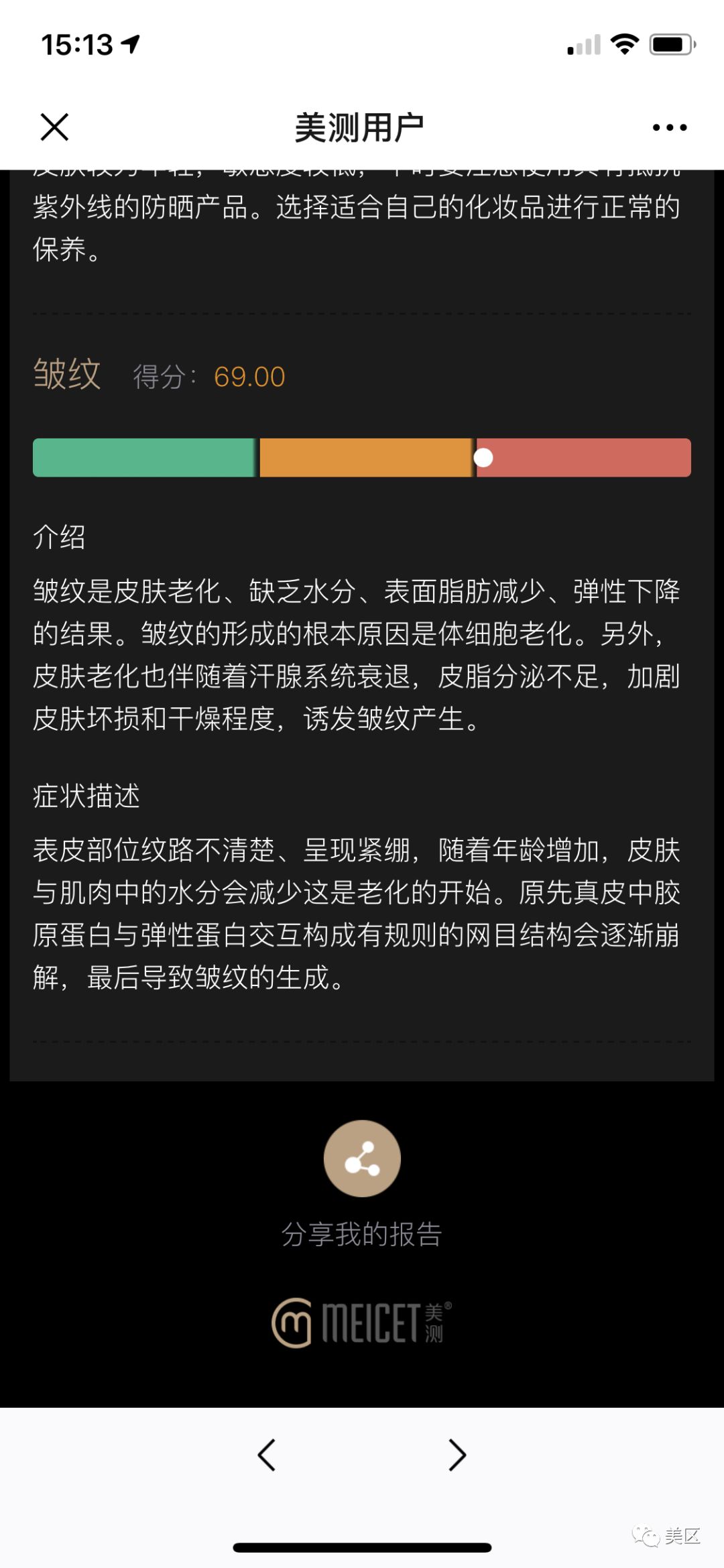Share my report via the share button
This screenshot has height=1568, width=724.
(362, 1158)
